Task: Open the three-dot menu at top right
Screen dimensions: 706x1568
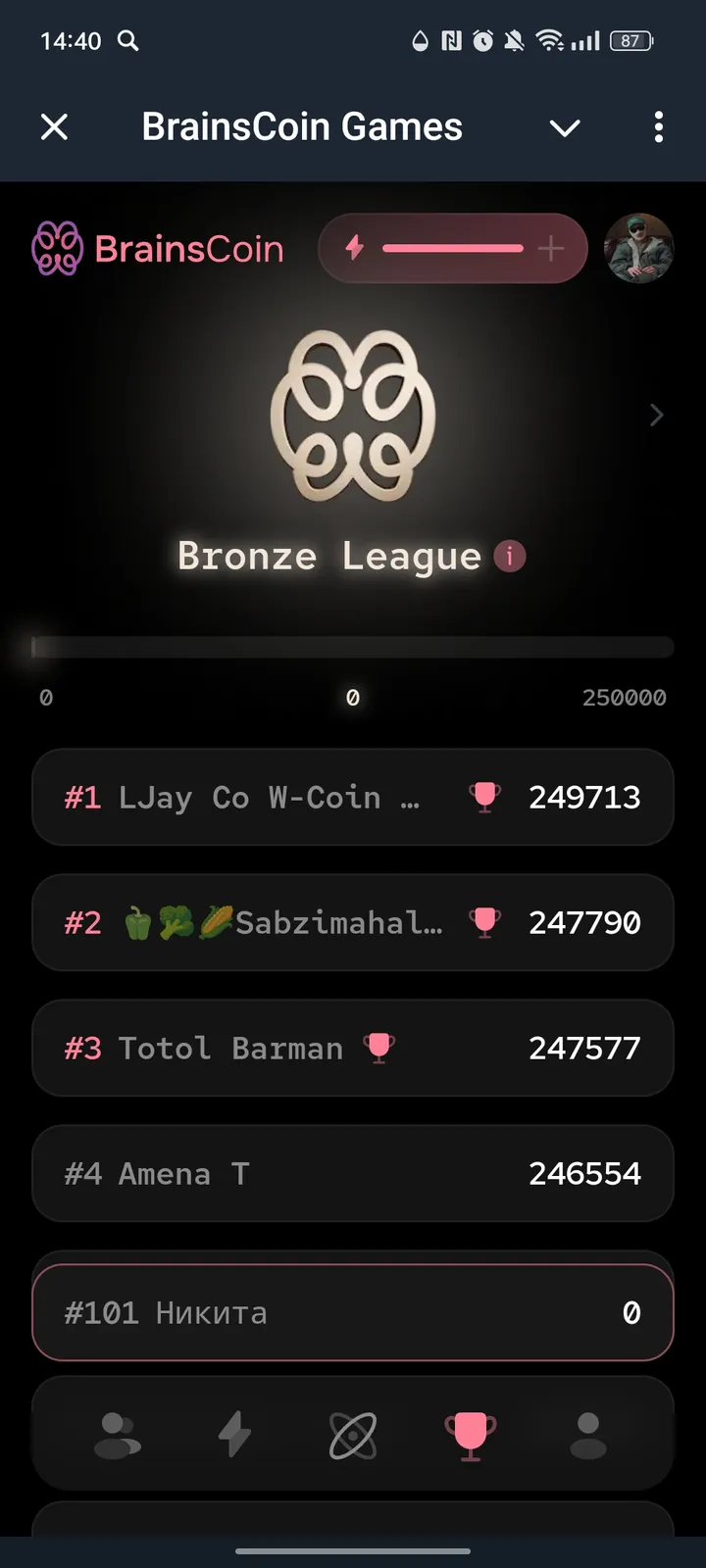Action: [x=658, y=127]
